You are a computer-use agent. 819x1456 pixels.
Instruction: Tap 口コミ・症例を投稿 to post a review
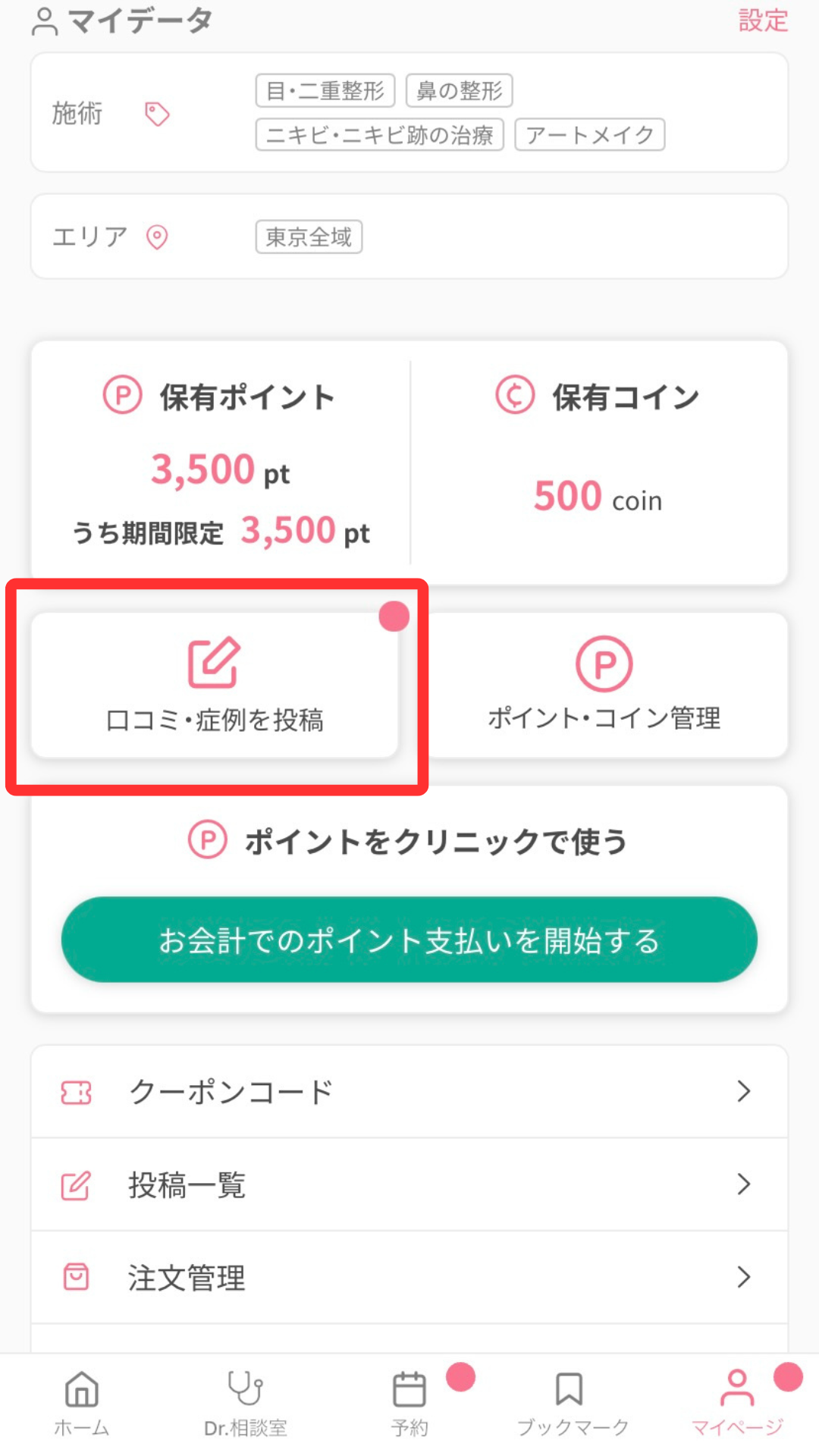215,685
